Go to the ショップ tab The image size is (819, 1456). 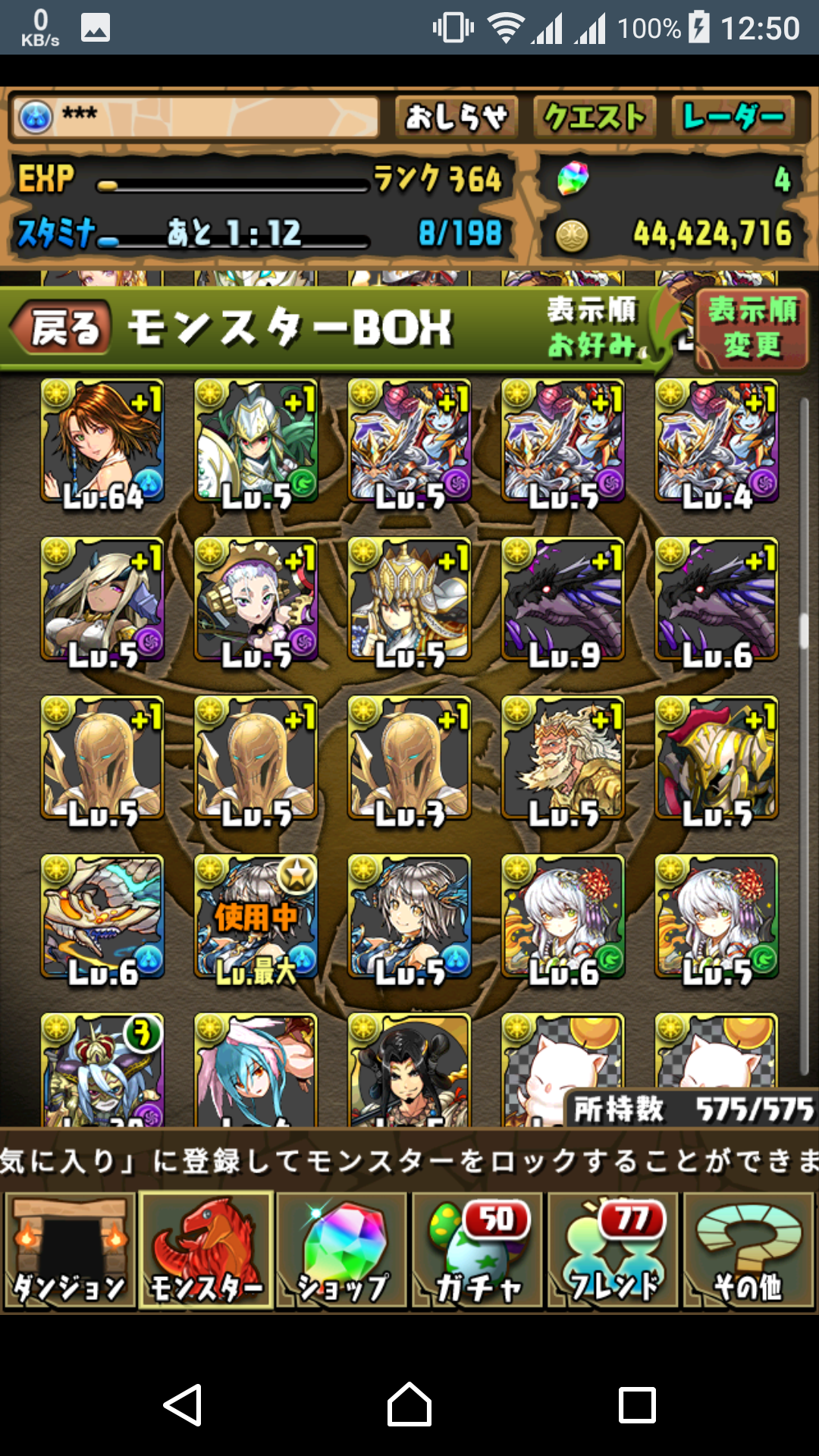coord(342,1250)
